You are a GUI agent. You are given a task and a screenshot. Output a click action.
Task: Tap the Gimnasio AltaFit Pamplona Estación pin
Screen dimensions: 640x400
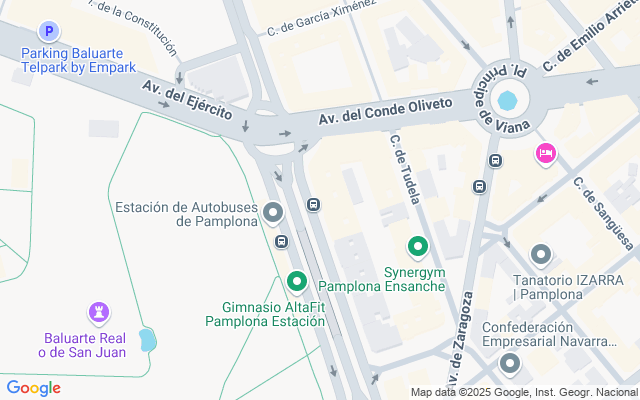coord(295,283)
